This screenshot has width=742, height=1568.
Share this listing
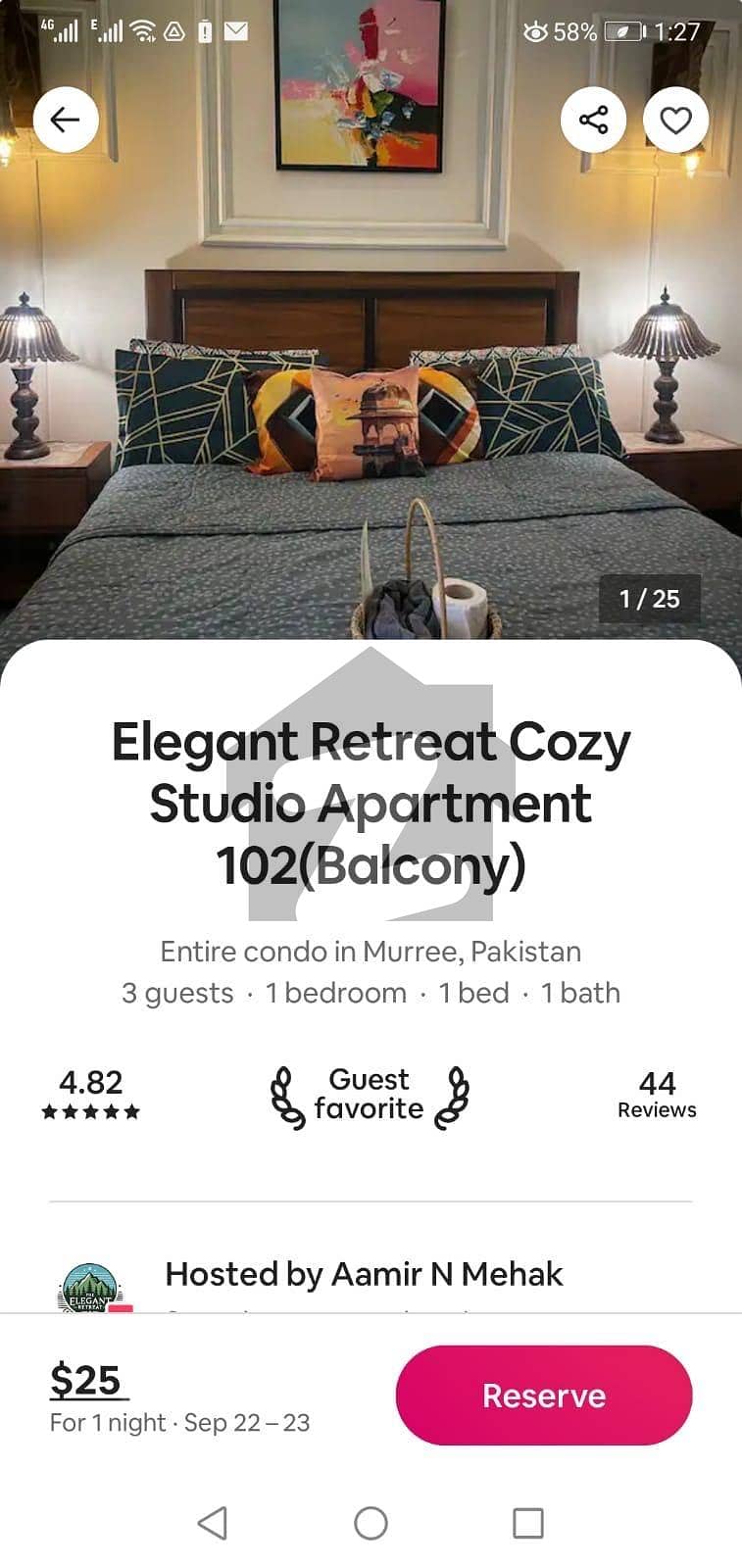pos(593,120)
